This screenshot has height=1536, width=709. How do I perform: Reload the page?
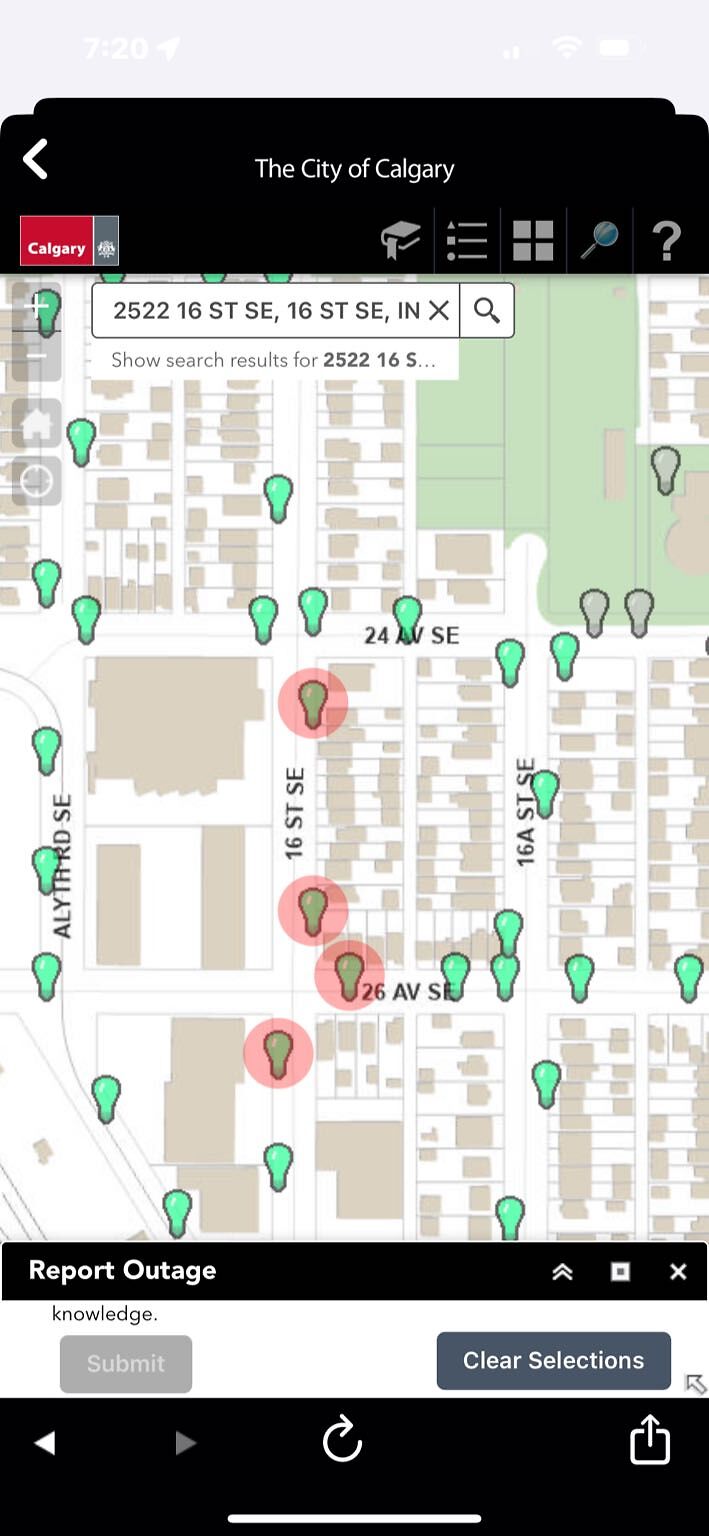(x=342, y=1440)
